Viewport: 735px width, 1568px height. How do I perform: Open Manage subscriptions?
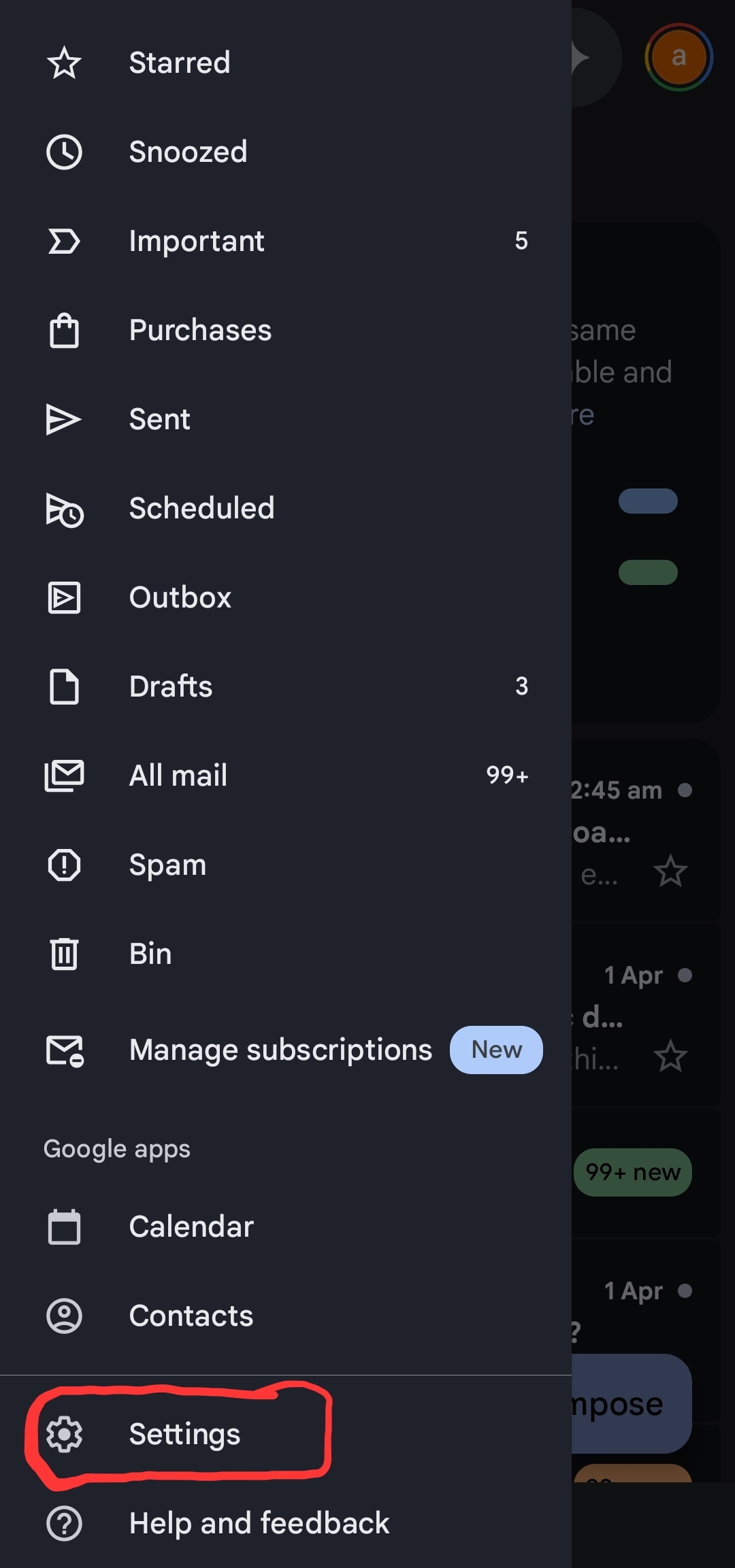click(279, 1050)
